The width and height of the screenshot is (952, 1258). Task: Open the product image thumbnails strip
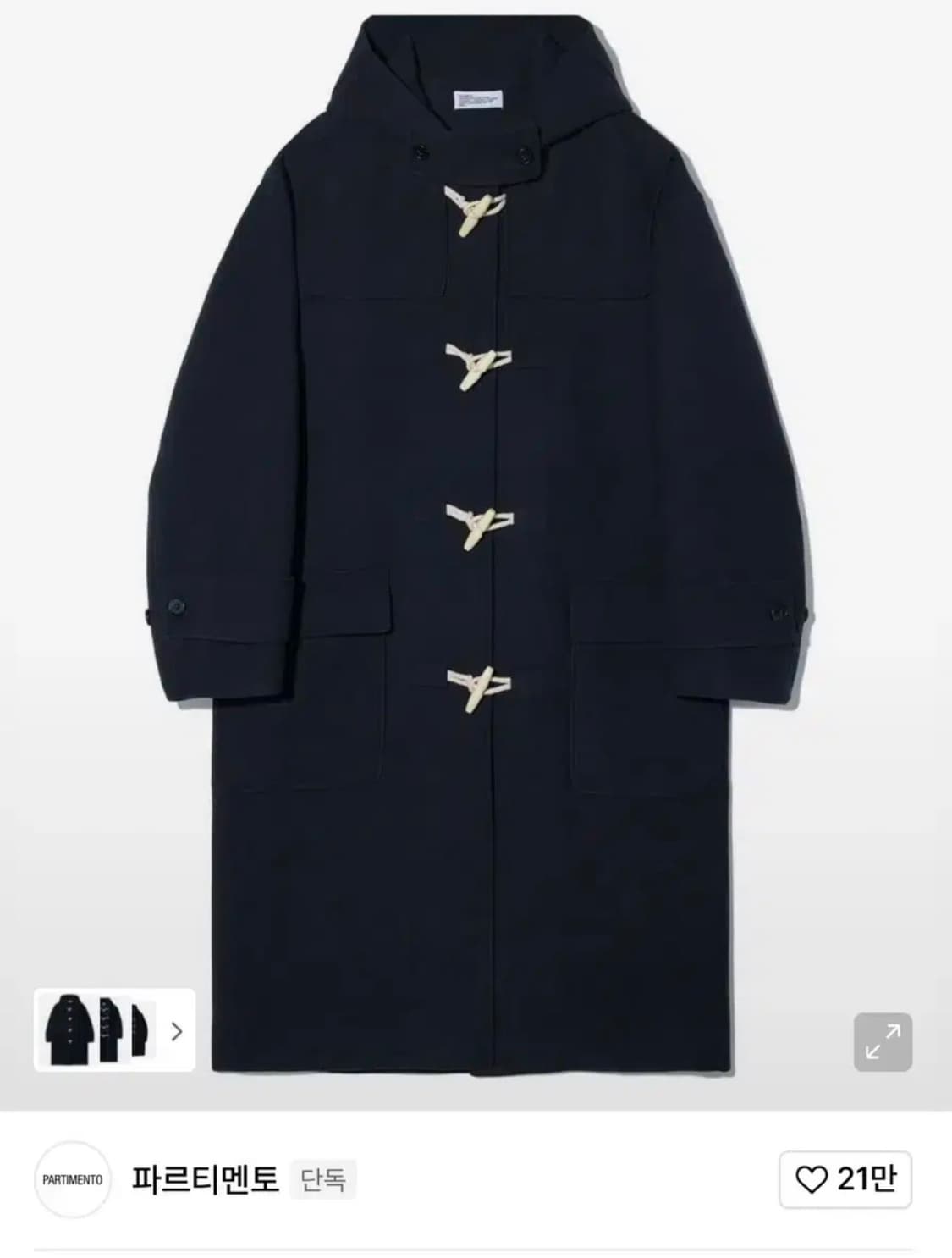point(114,1030)
